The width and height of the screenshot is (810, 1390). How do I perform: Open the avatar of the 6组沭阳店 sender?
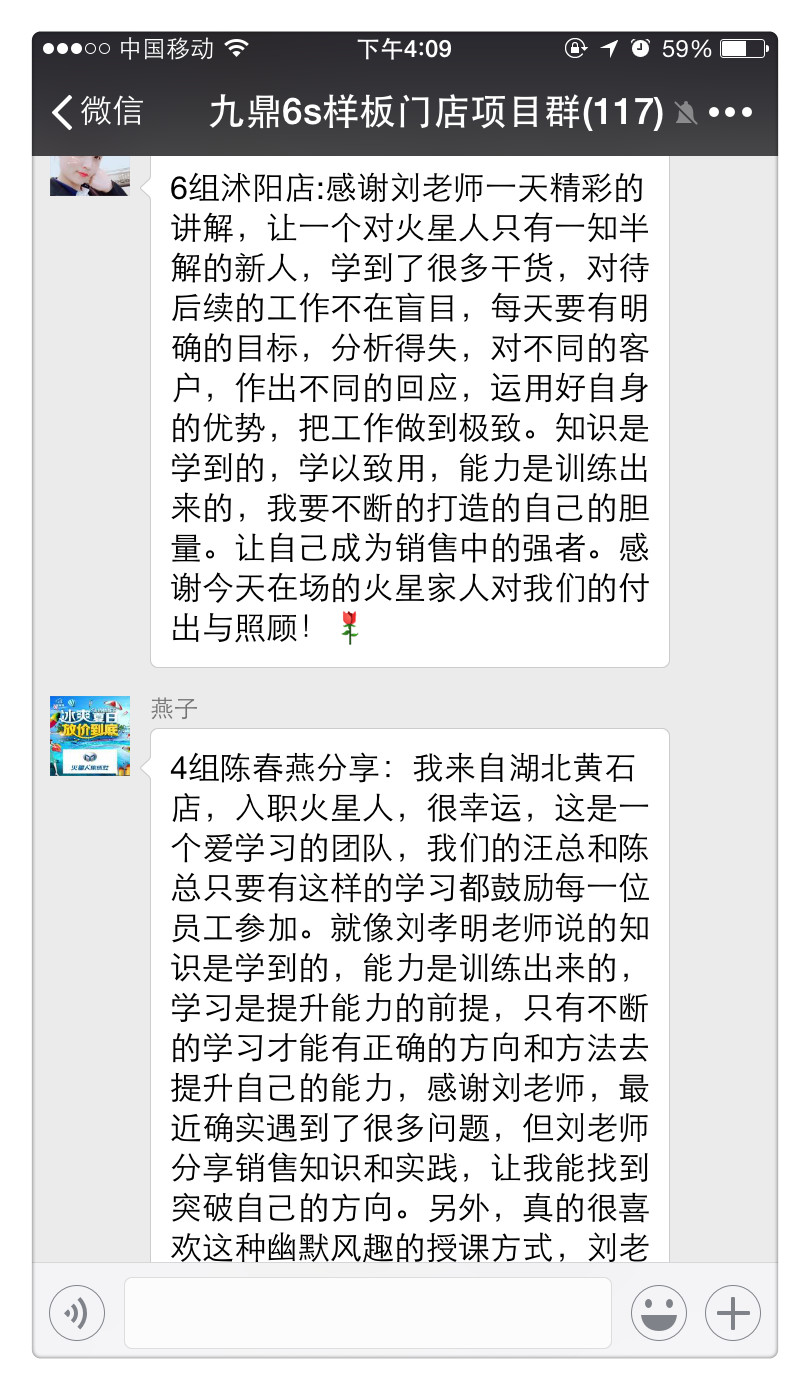[90, 175]
